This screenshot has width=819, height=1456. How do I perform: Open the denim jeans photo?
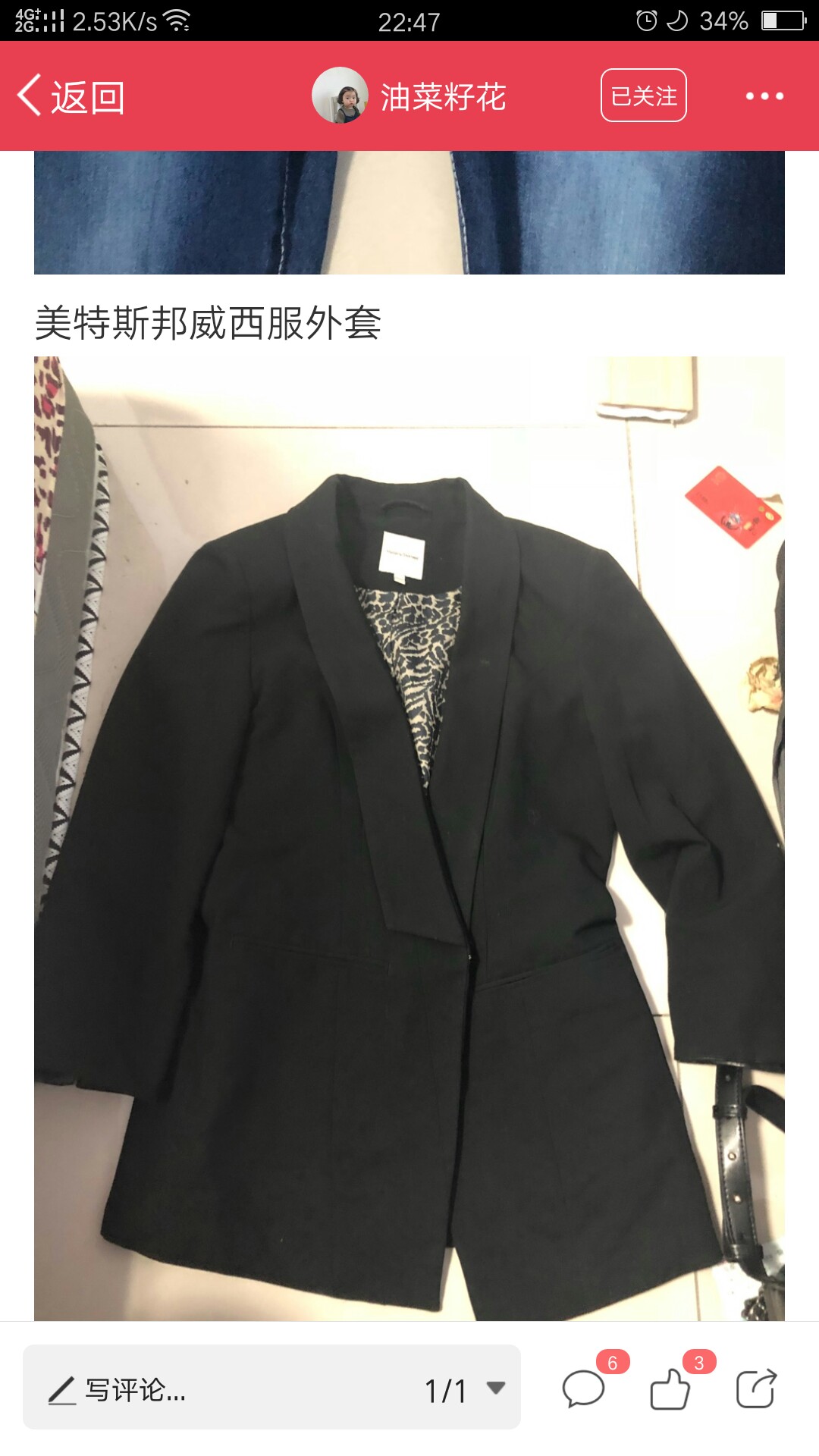coord(409,212)
